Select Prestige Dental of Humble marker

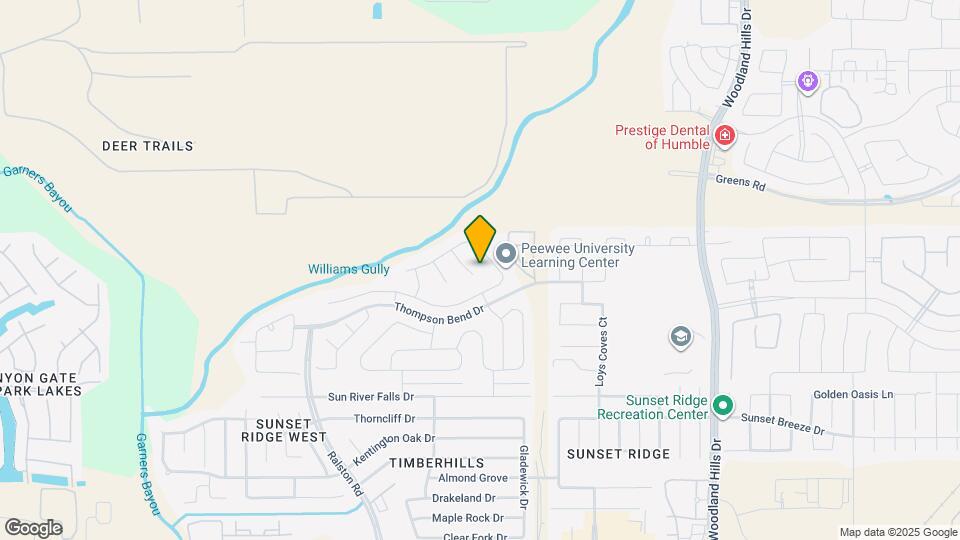point(725,136)
